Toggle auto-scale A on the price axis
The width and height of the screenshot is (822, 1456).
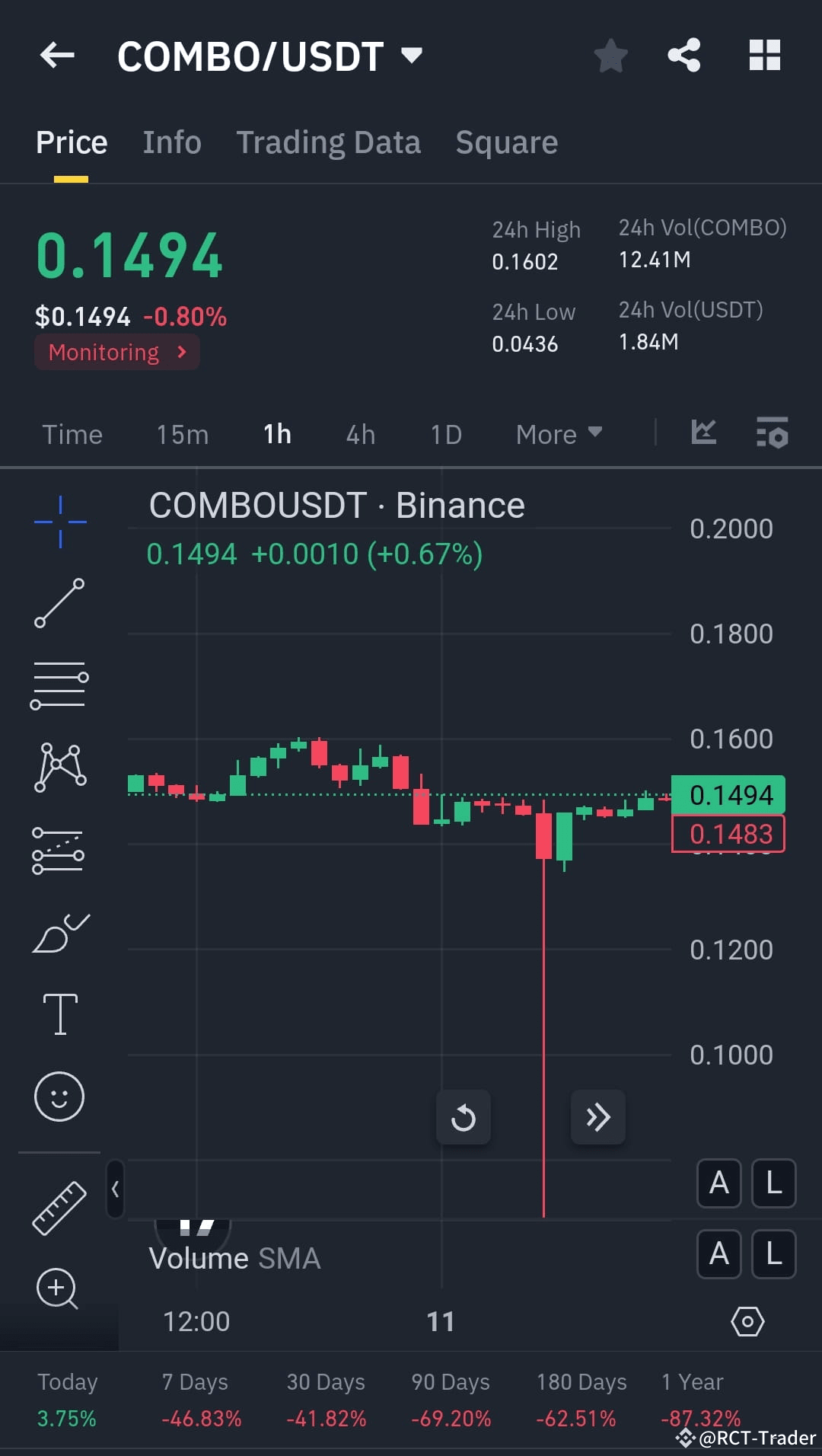point(718,1183)
